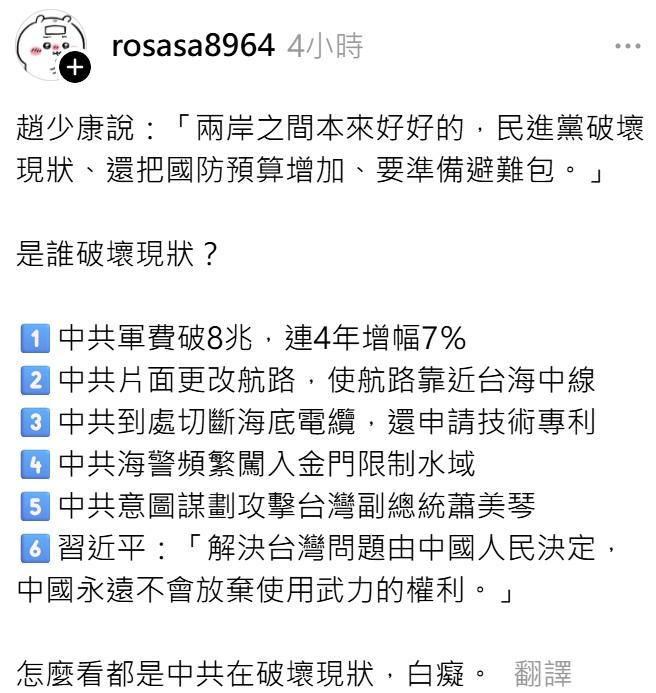Open rosasa8964's profile avatar
656x693 pixels.
coord(47,44)
